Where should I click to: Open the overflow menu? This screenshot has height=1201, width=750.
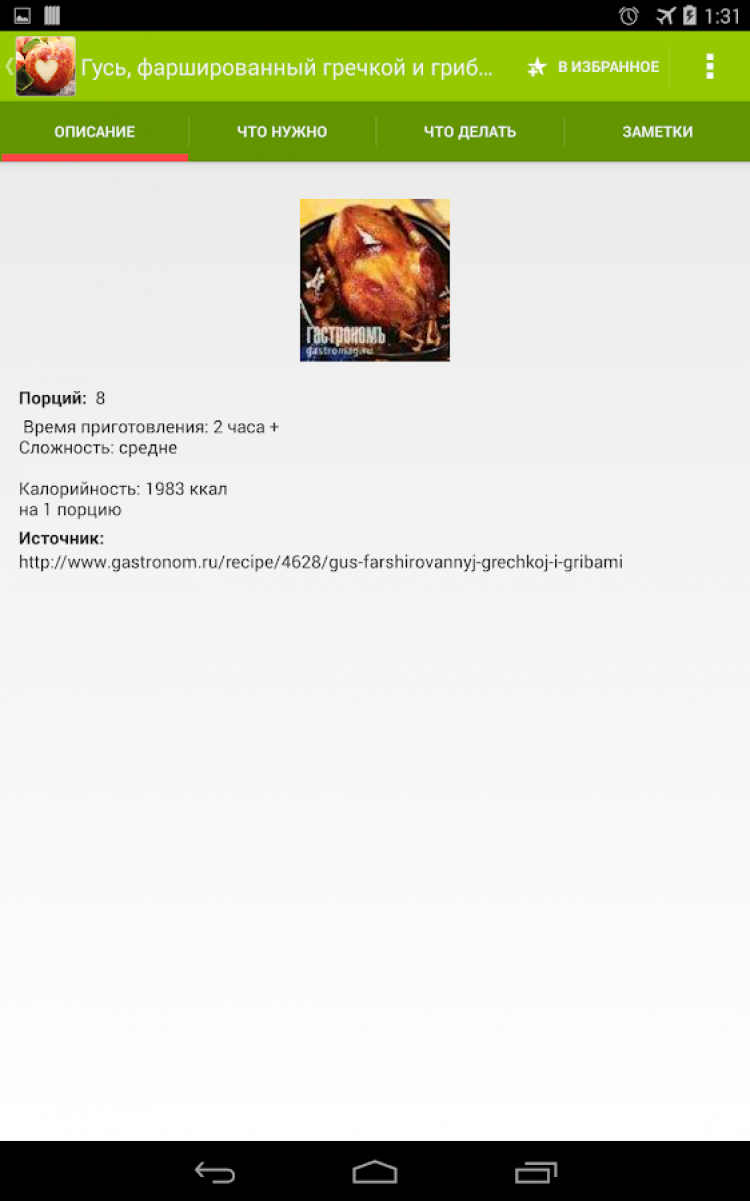pos(710,67)
